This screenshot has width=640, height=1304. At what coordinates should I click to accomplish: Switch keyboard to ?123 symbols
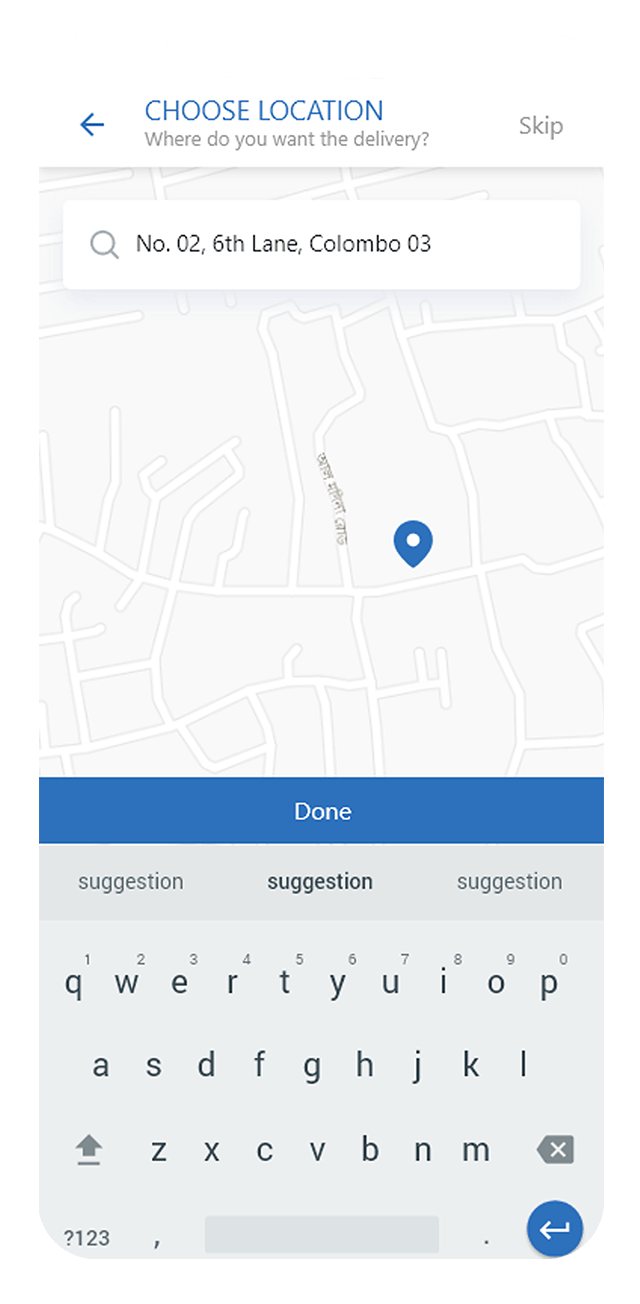point(87,1238)
